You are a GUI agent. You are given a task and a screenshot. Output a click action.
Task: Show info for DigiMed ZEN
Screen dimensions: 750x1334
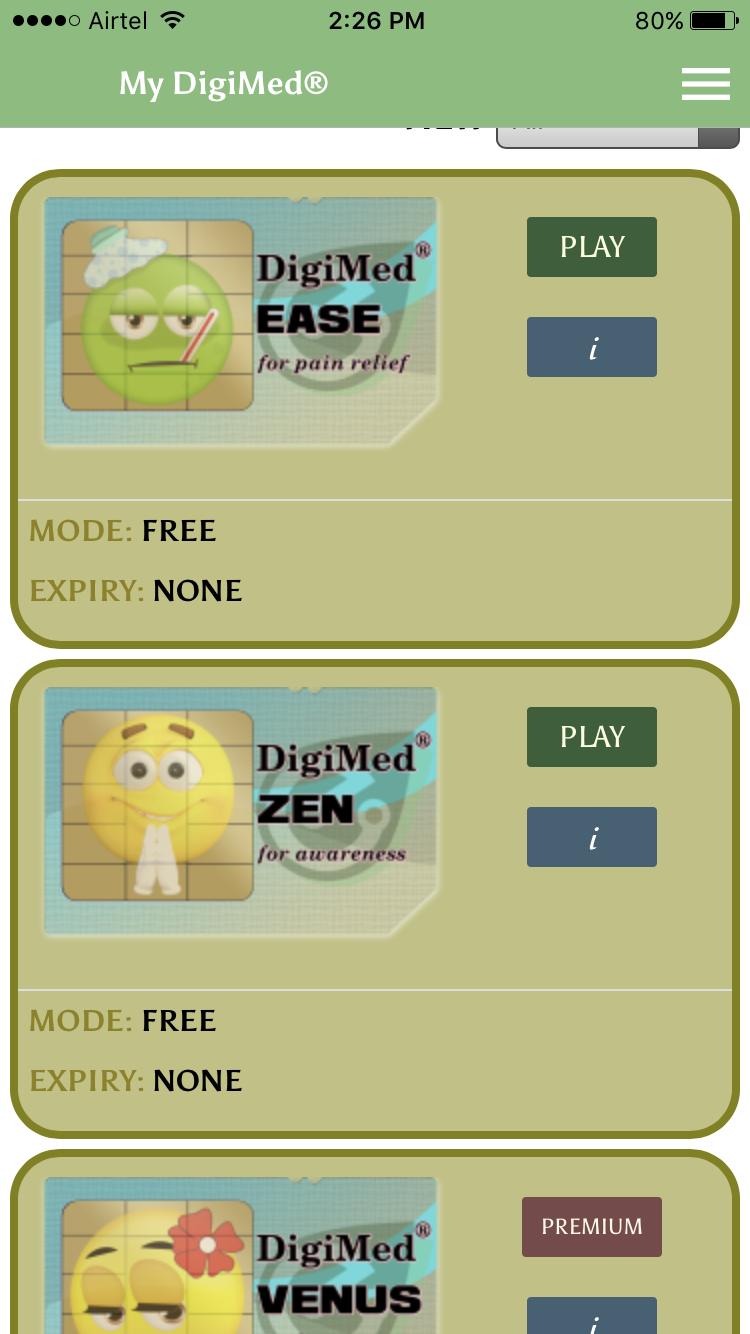tap(591, 837)
